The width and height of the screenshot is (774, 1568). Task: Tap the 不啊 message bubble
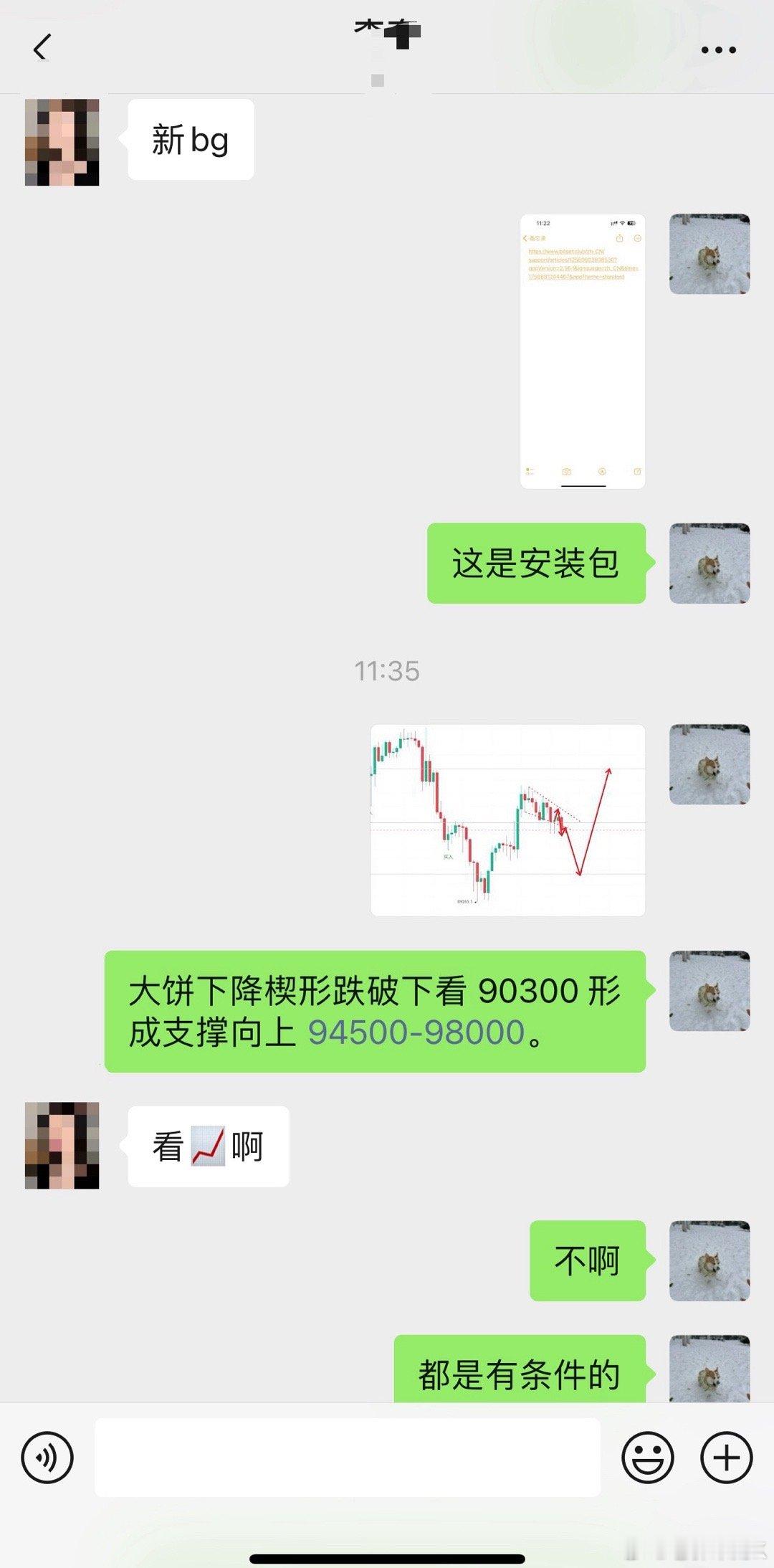point(586,1258)
